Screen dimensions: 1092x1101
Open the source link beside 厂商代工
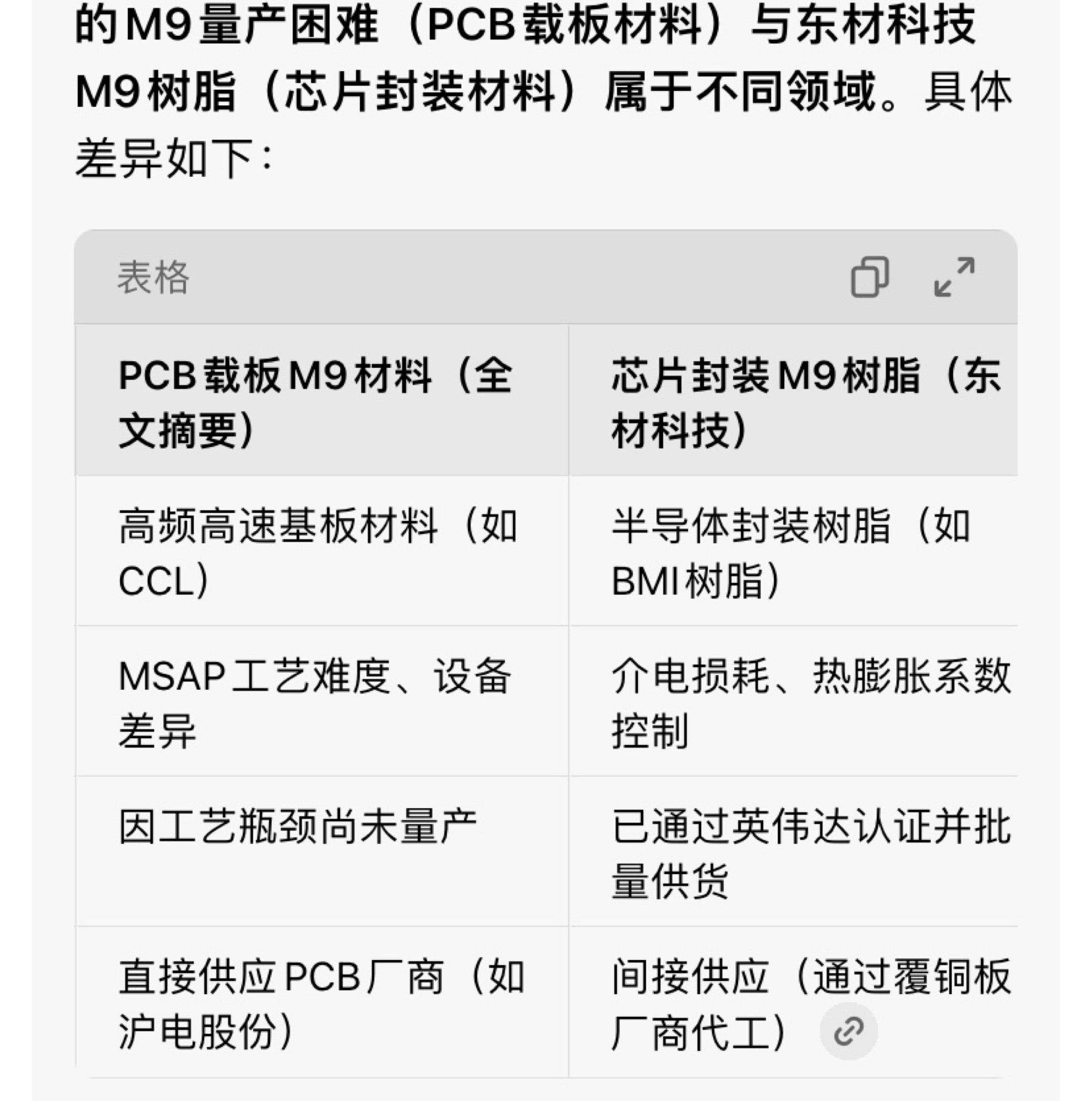[x=848, y=1032]
